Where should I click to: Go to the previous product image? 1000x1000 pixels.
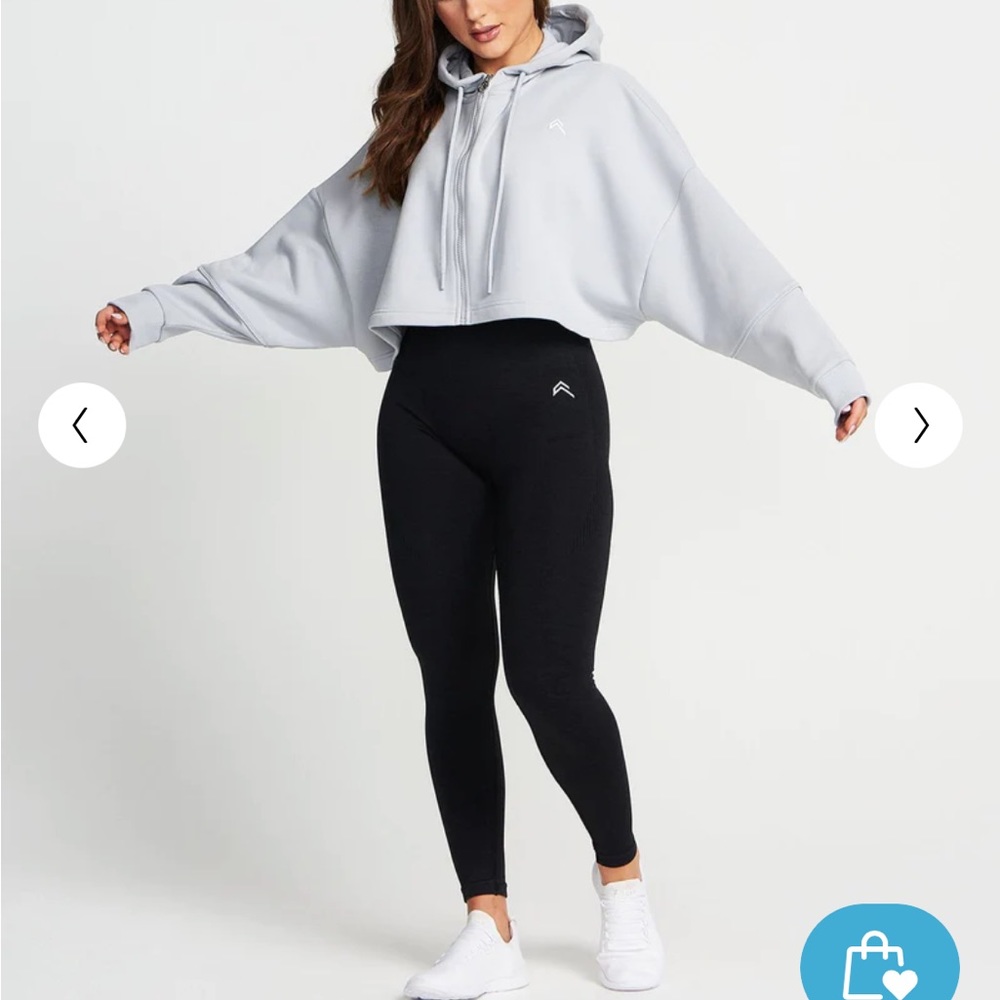point(82,426)
